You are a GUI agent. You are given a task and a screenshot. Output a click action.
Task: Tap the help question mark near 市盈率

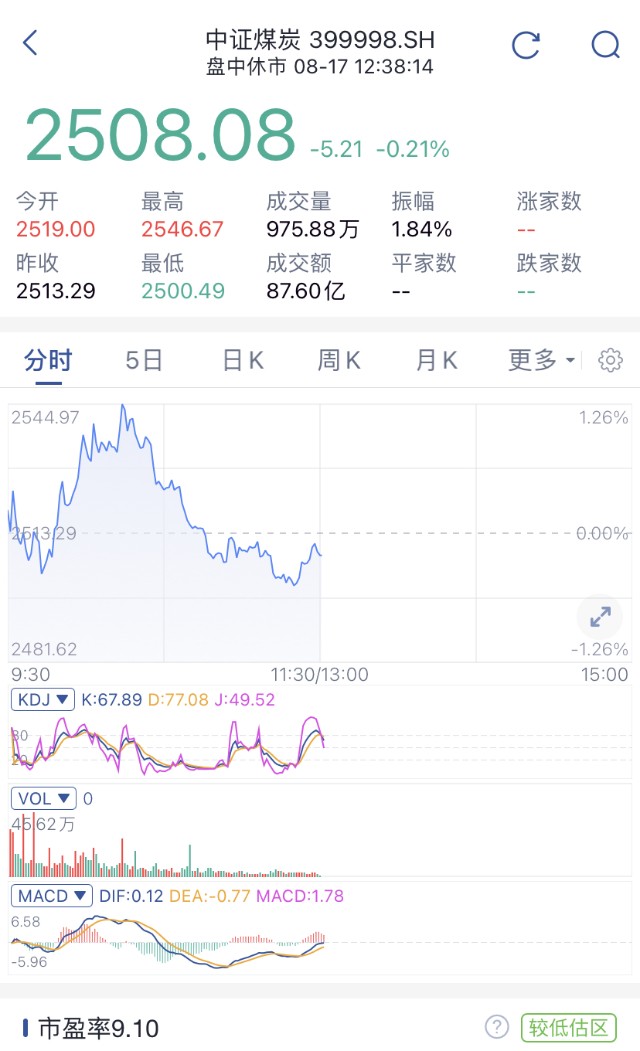click(497, 1026)
